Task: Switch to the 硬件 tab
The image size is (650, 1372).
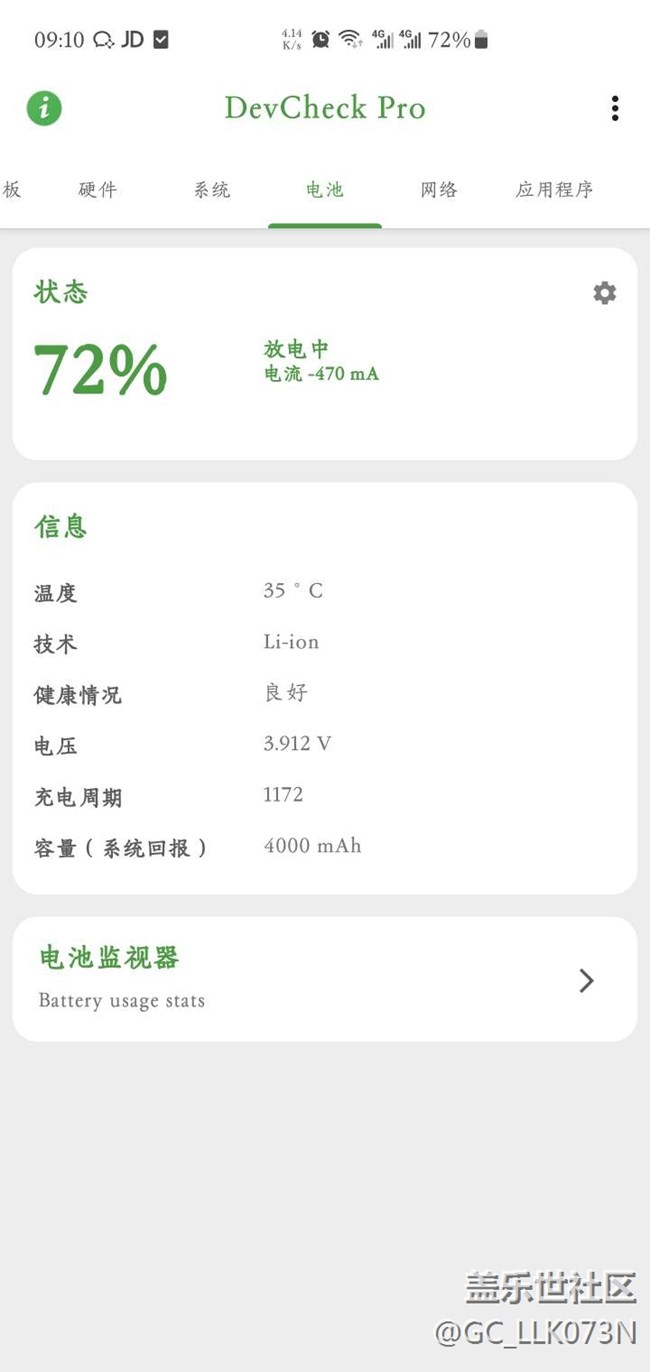Action: pyautogui.click(x=98, y=190)
